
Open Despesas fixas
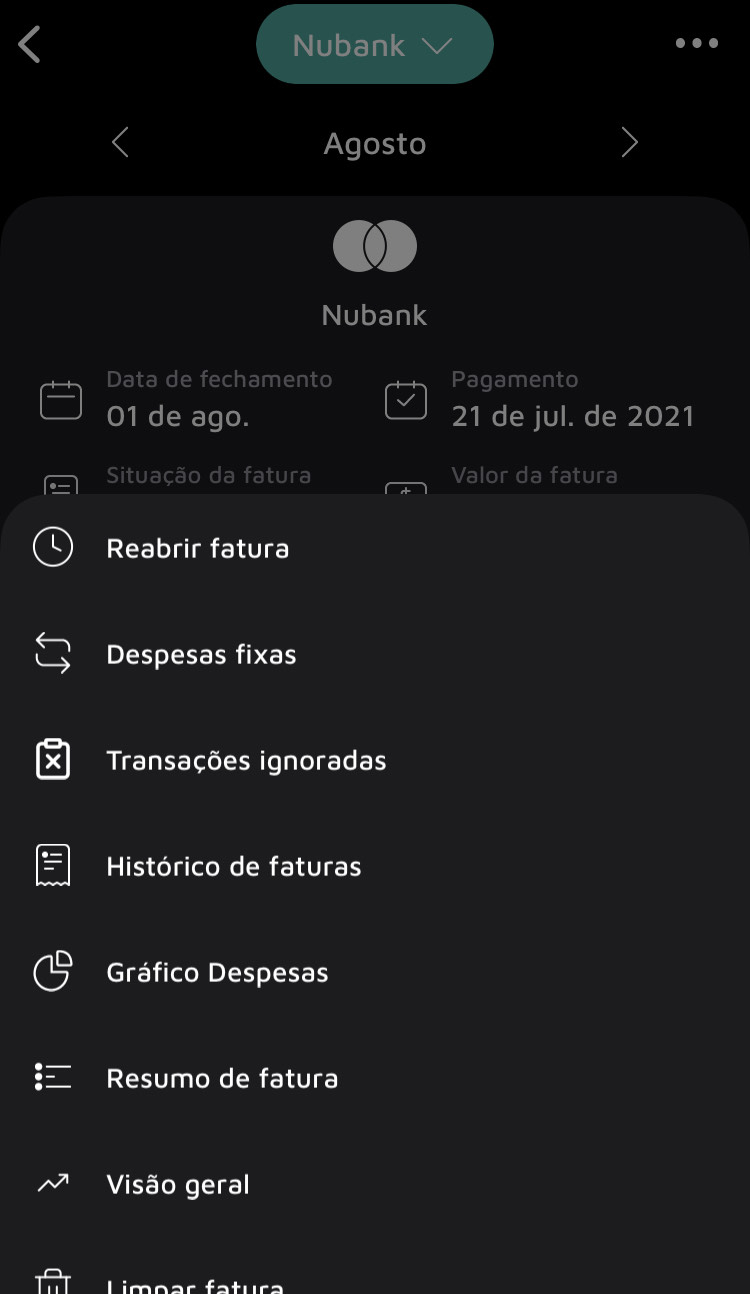tap(201, 654)
